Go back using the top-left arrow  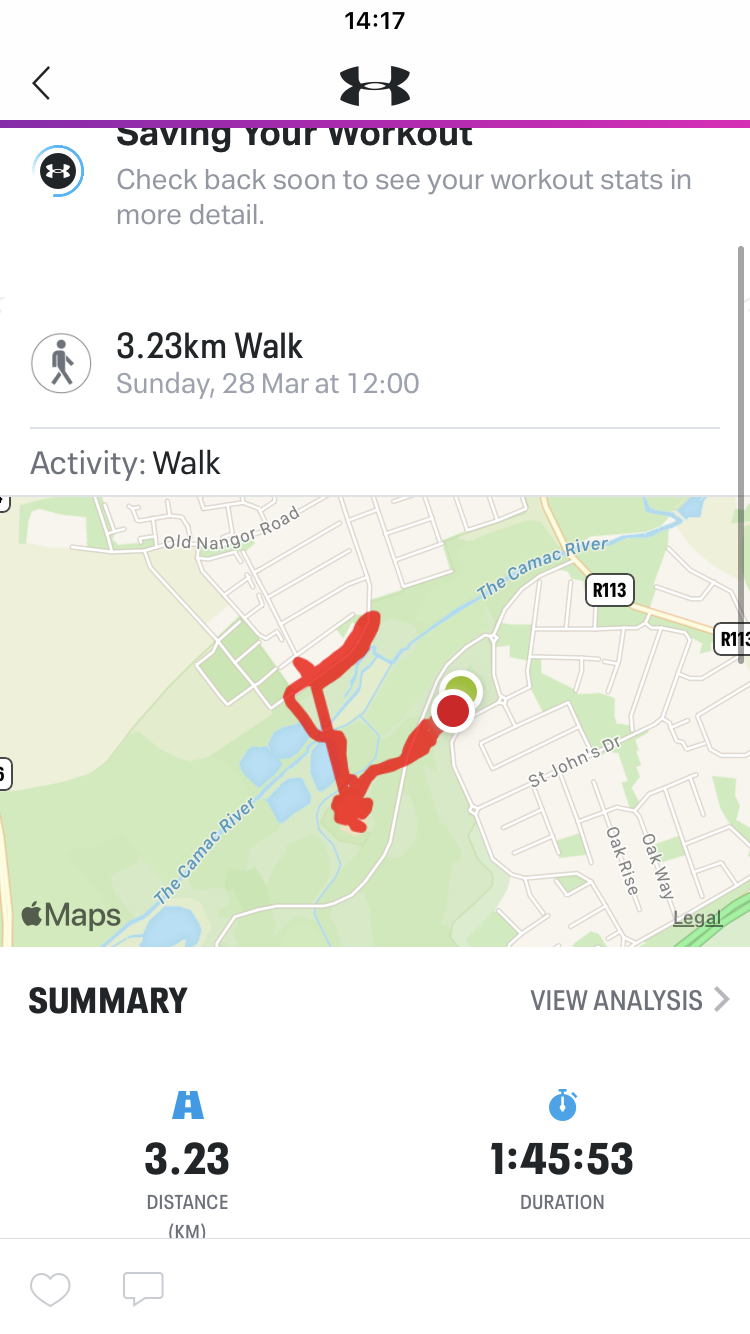click(41, 84)
